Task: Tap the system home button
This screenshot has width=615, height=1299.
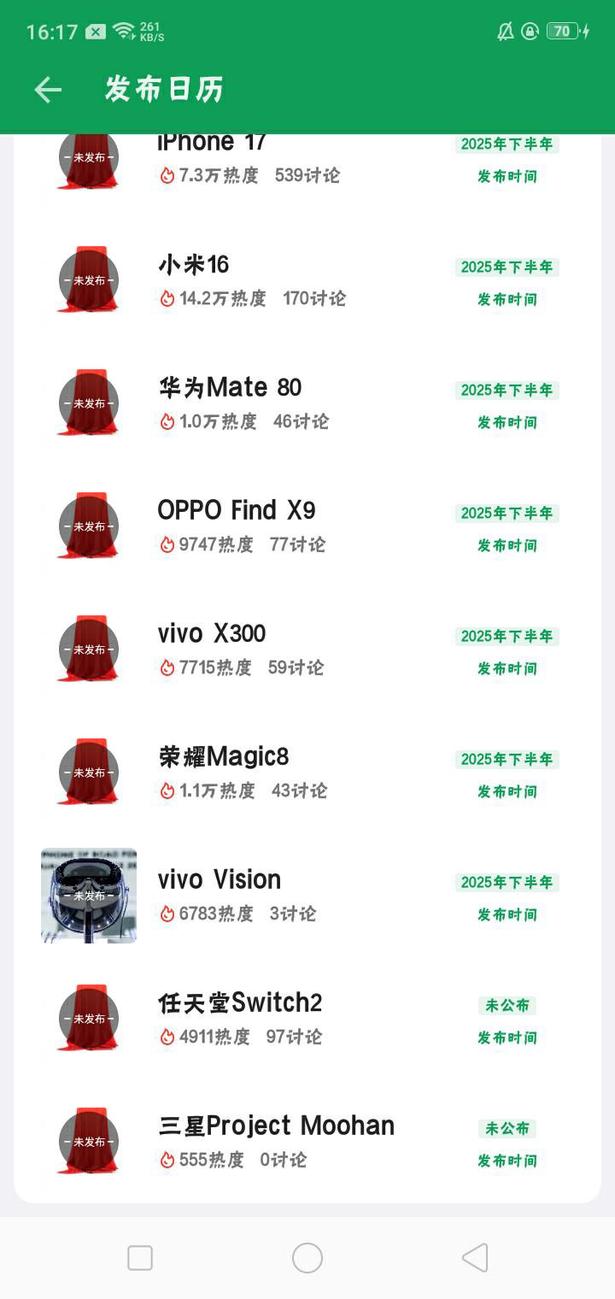Action: [x=307, y=1257]
